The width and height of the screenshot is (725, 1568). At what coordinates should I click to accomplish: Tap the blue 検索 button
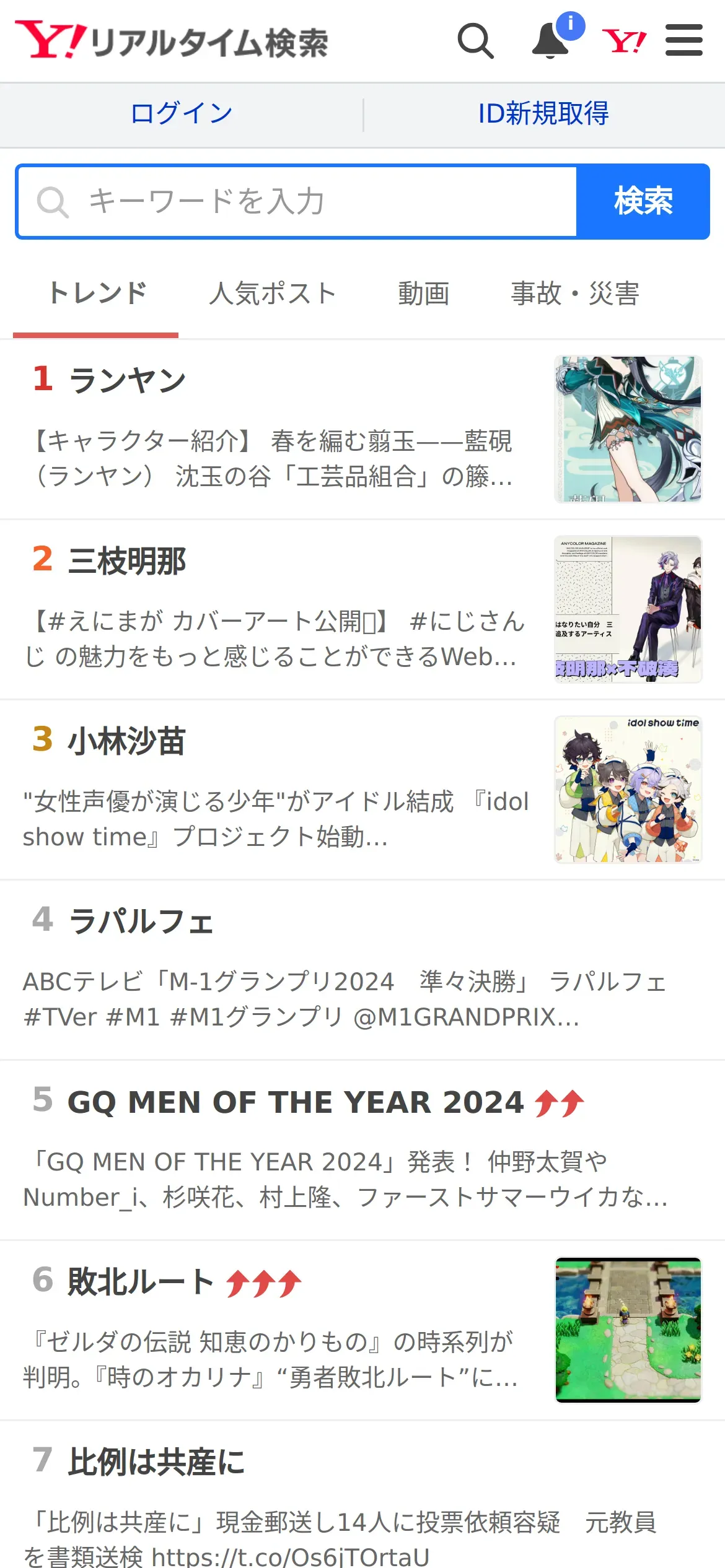(x=643, y=201)
